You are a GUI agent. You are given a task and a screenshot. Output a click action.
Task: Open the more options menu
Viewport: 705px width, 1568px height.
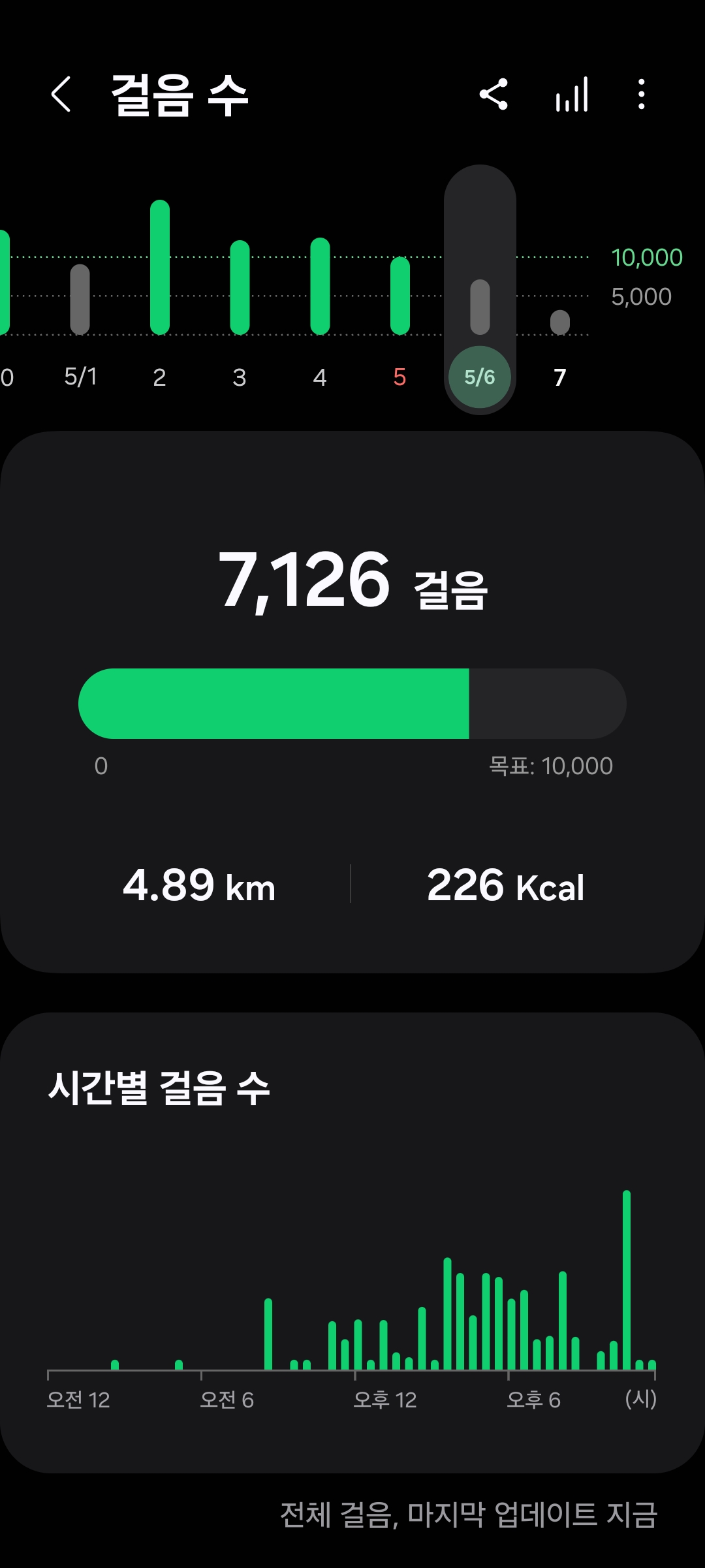click(642, 95)
